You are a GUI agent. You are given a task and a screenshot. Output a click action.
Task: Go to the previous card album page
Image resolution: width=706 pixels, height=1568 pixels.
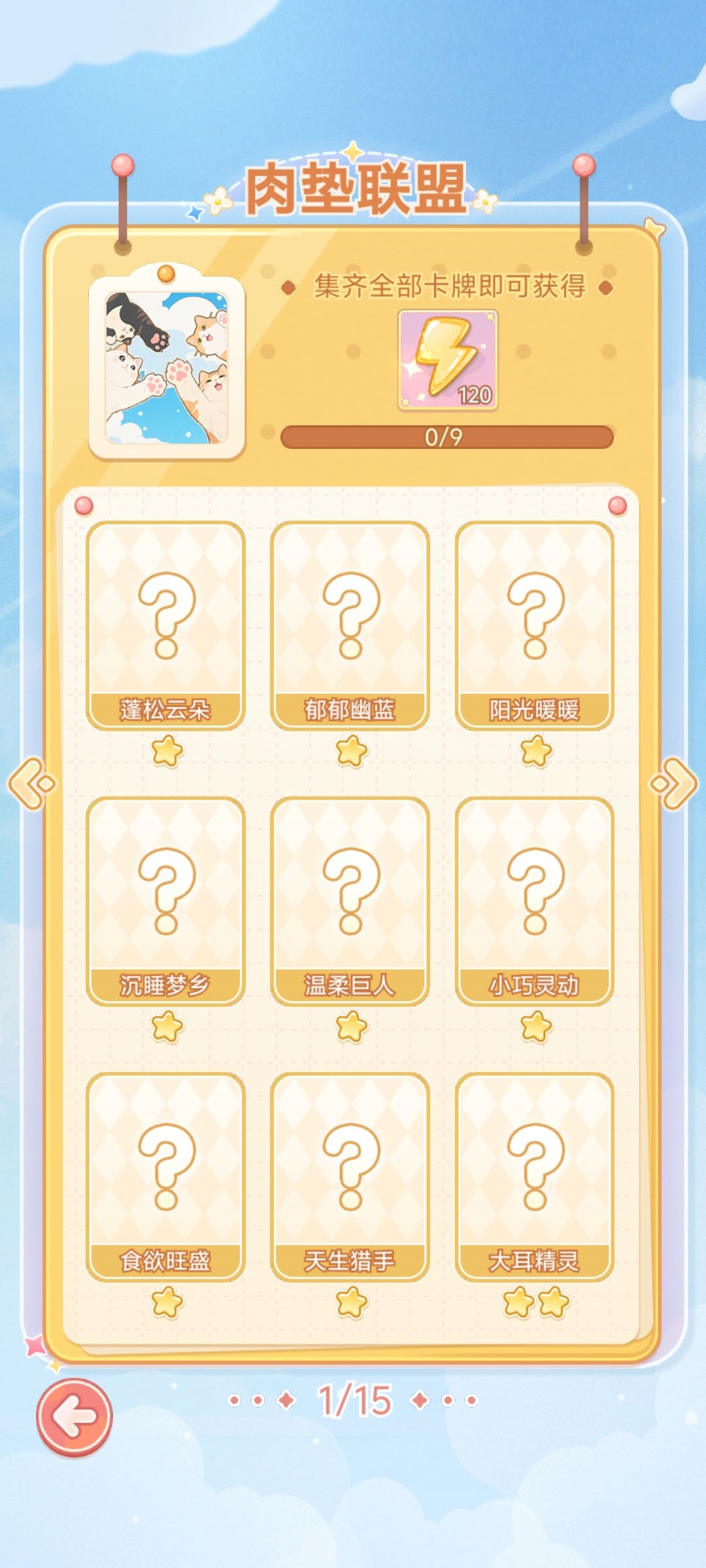(x=32, y=784)
